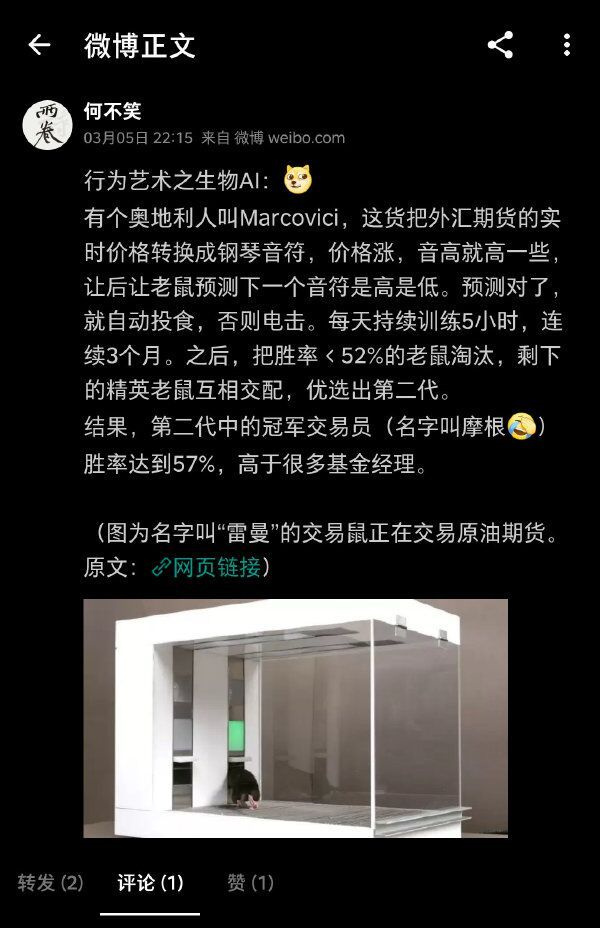This screenshot has height=928, width=600.
Task: Open 何不笑's profile avatar
Action: 48,125
